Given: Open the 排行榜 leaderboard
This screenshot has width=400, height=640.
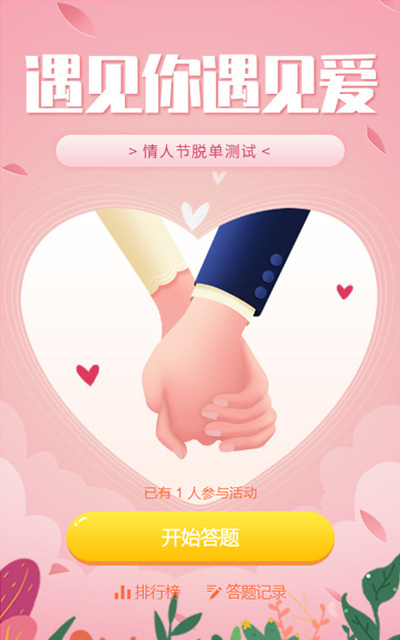Looking at the screenshot, I should (147, 592).
